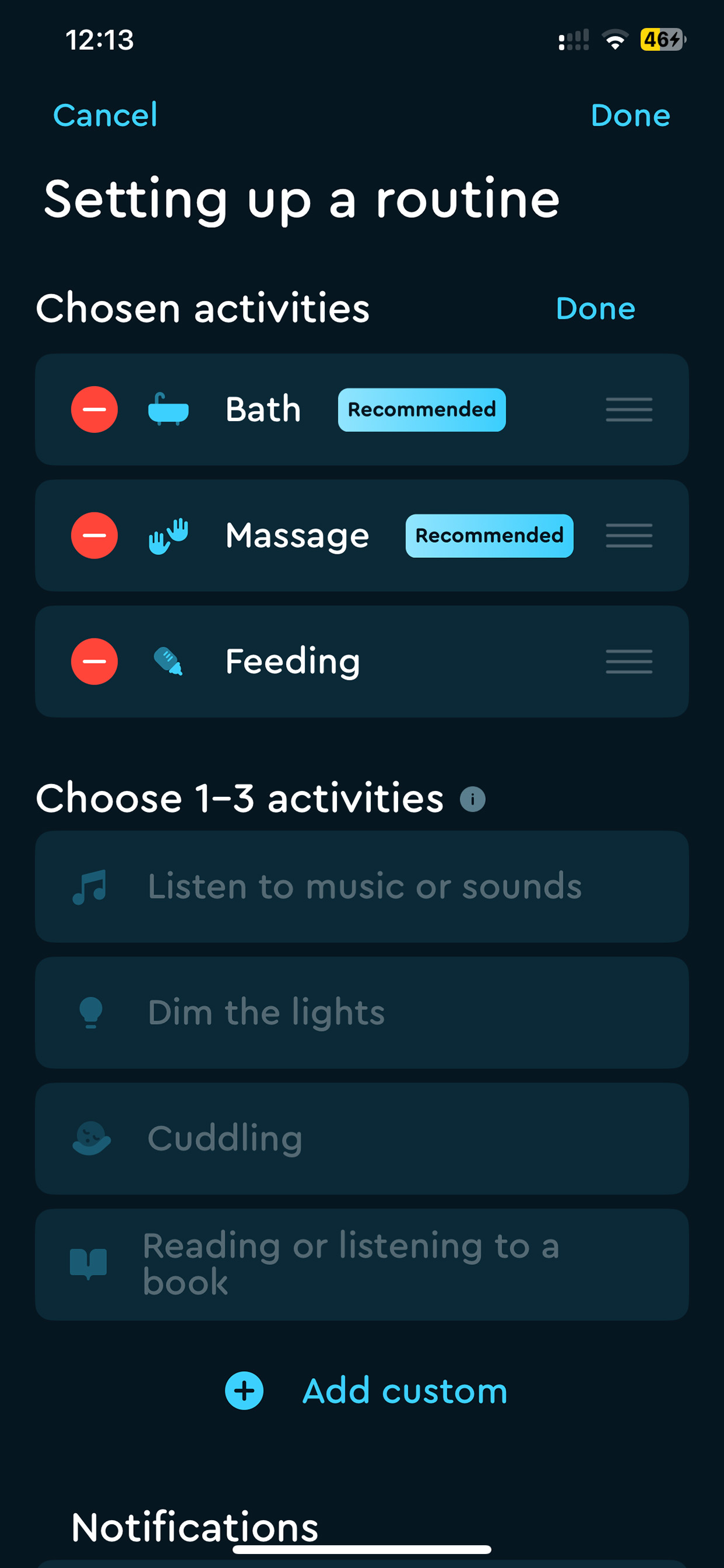Choose the Dim the lights activity
Image resolution: width=724 pixels, height=1568 pixels.
coord(361,1013)
